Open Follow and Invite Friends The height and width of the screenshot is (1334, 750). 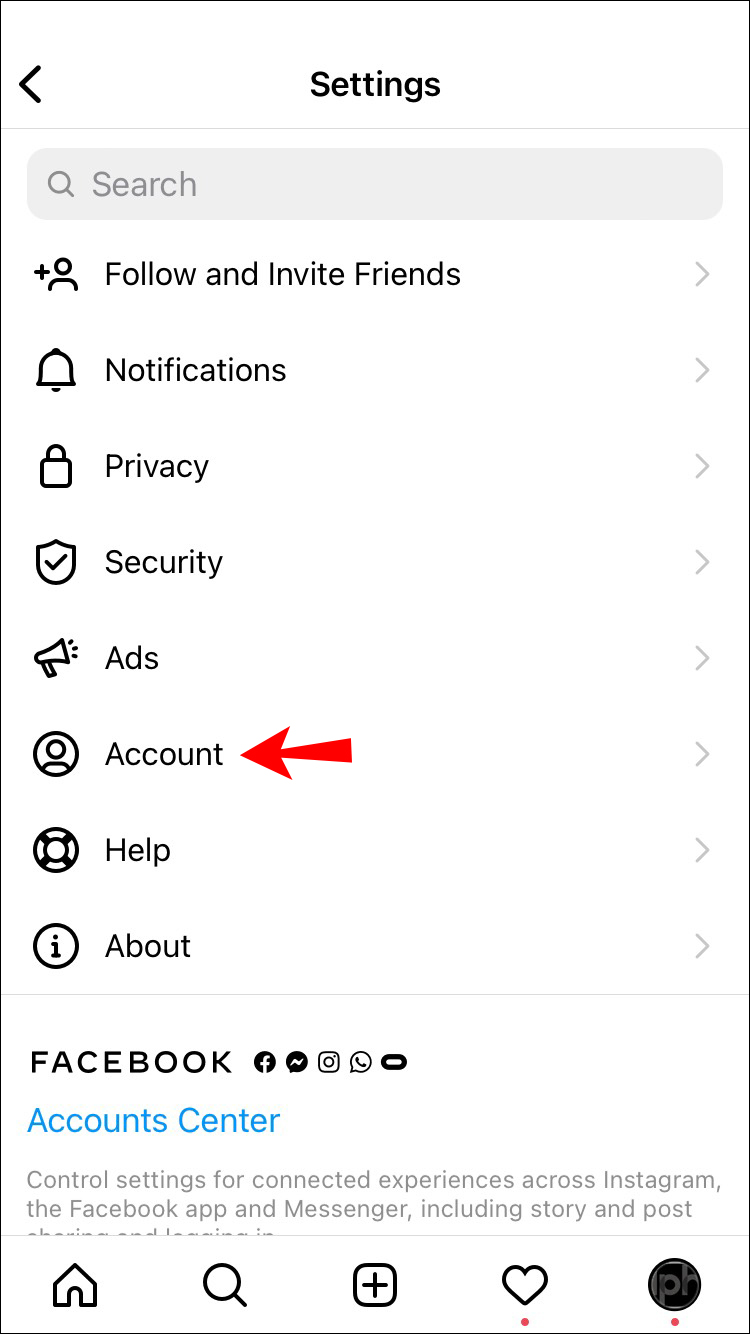pos(282,274)
